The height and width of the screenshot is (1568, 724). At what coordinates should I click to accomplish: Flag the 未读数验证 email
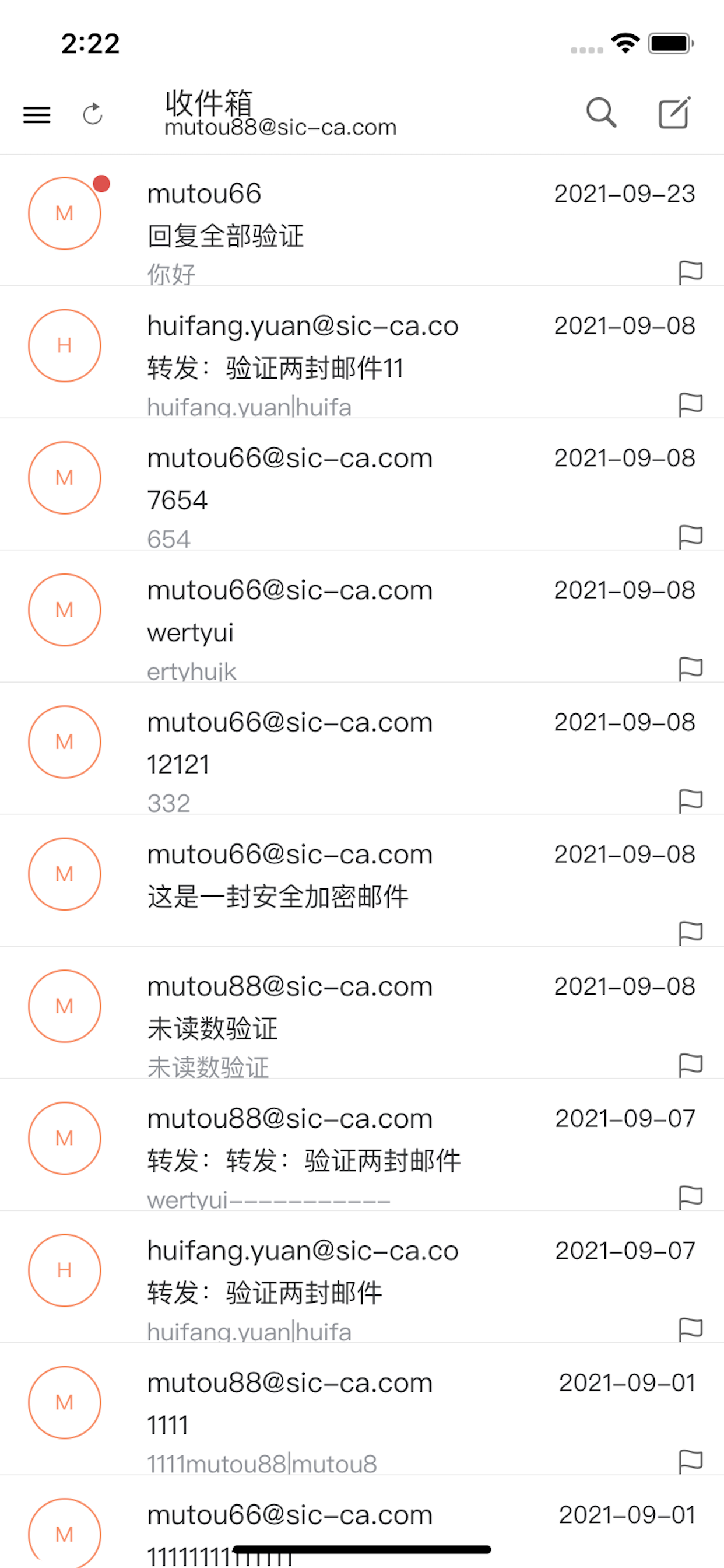pyautogui.click(x=691, y=1065)
